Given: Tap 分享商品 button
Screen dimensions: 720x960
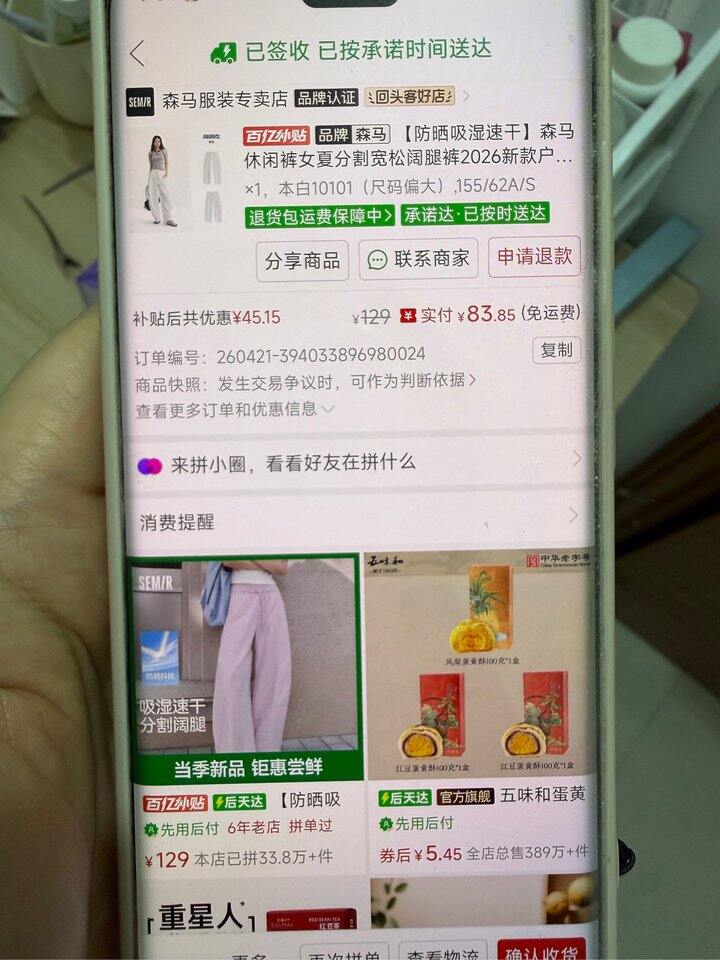Looking at the screenshot, I should coord(302,261).
